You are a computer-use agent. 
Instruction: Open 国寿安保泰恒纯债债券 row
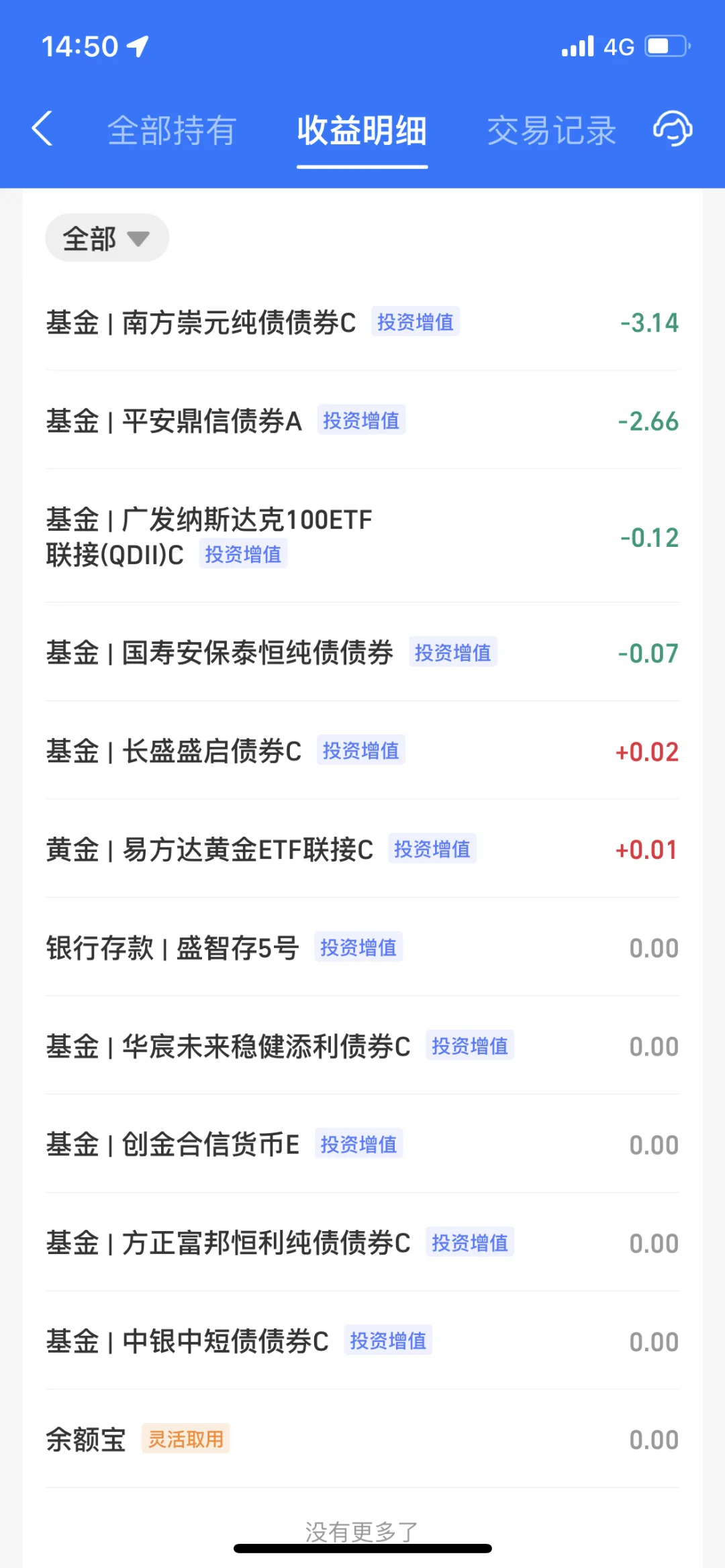tap(362, 653)
